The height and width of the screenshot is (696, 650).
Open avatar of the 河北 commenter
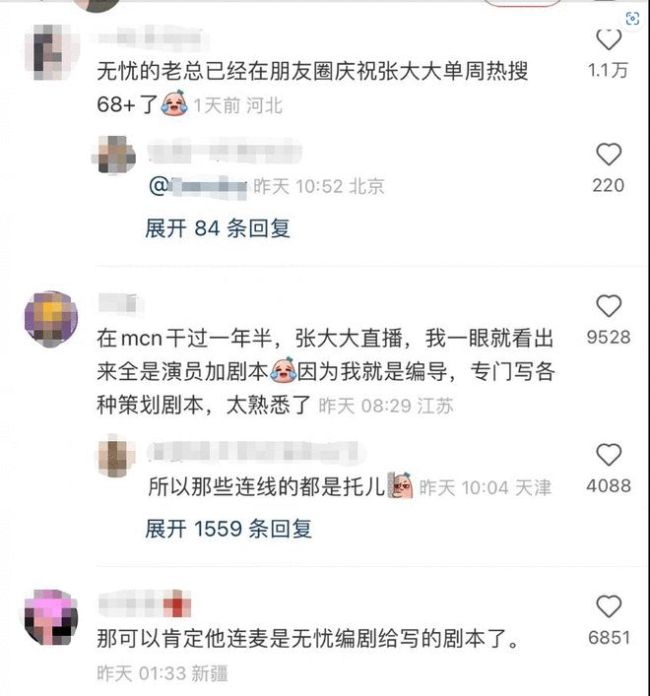(x=50, y=48)
